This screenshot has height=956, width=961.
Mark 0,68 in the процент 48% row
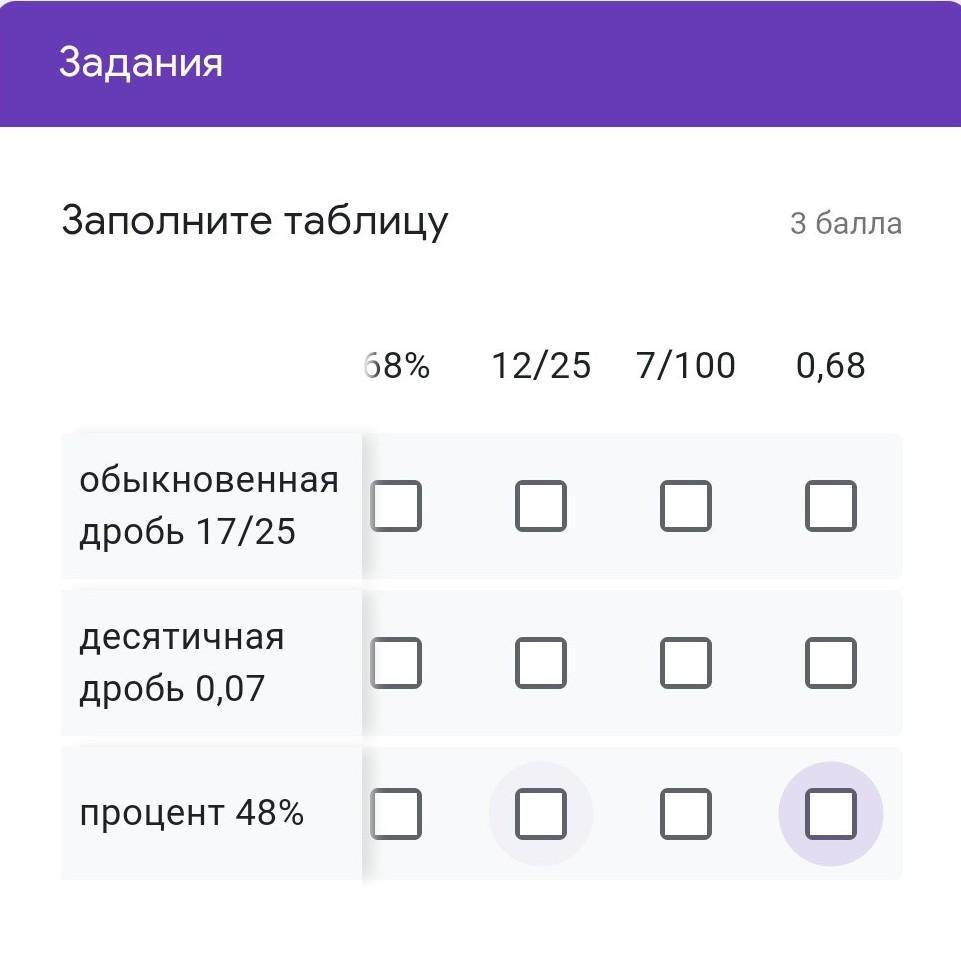click(x=831, y=814)
